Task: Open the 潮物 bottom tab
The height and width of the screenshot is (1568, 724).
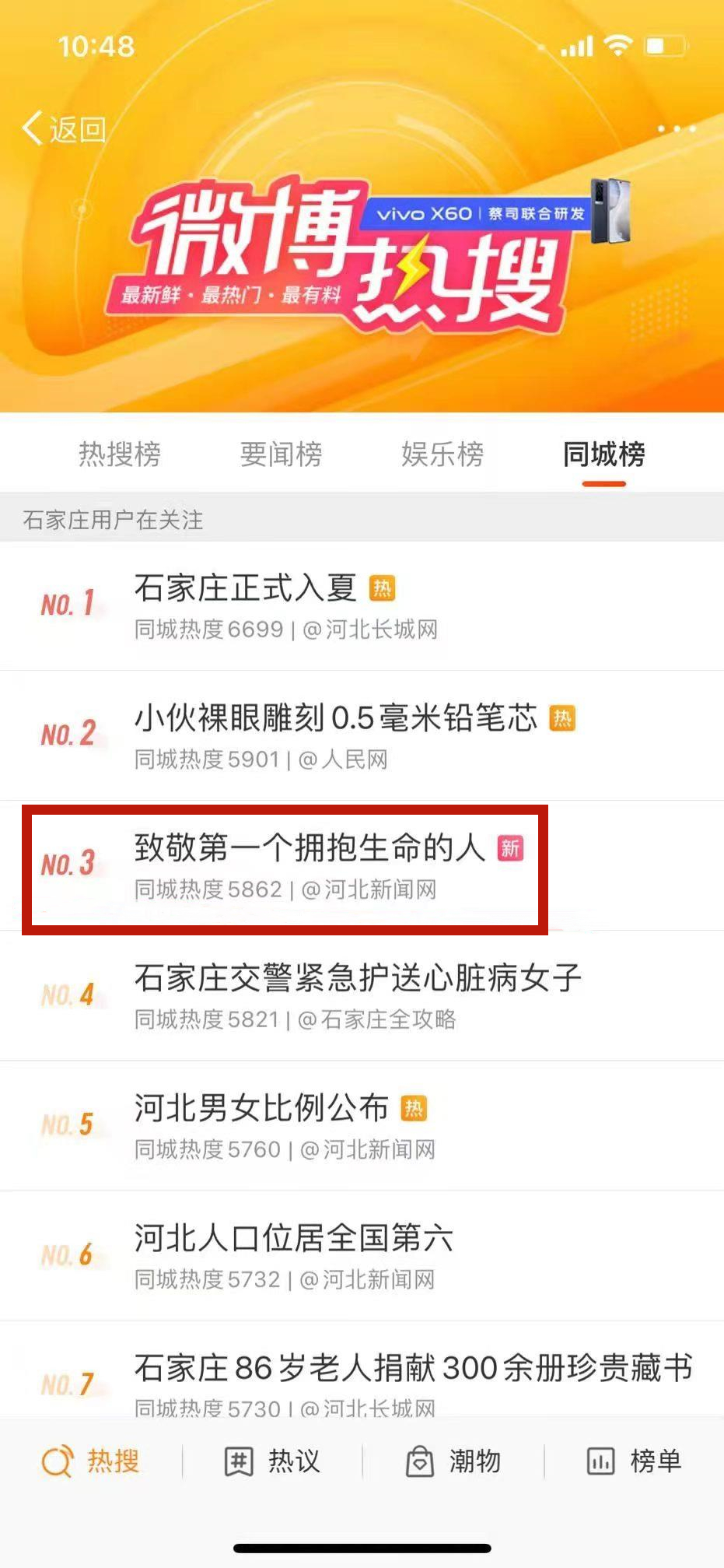Action: (x=453, y=1461)
